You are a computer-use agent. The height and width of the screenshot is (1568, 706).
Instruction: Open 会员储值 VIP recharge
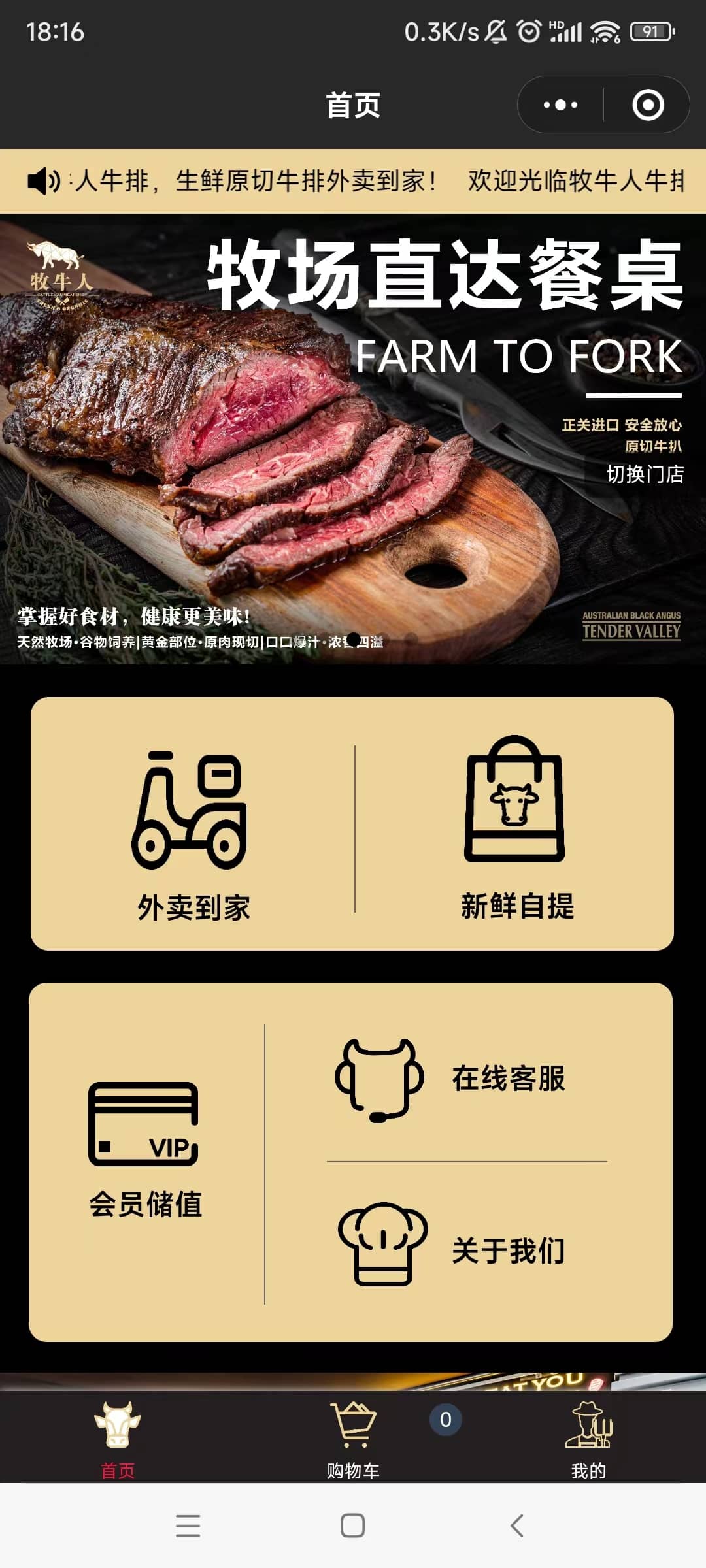coord(145,1150)
